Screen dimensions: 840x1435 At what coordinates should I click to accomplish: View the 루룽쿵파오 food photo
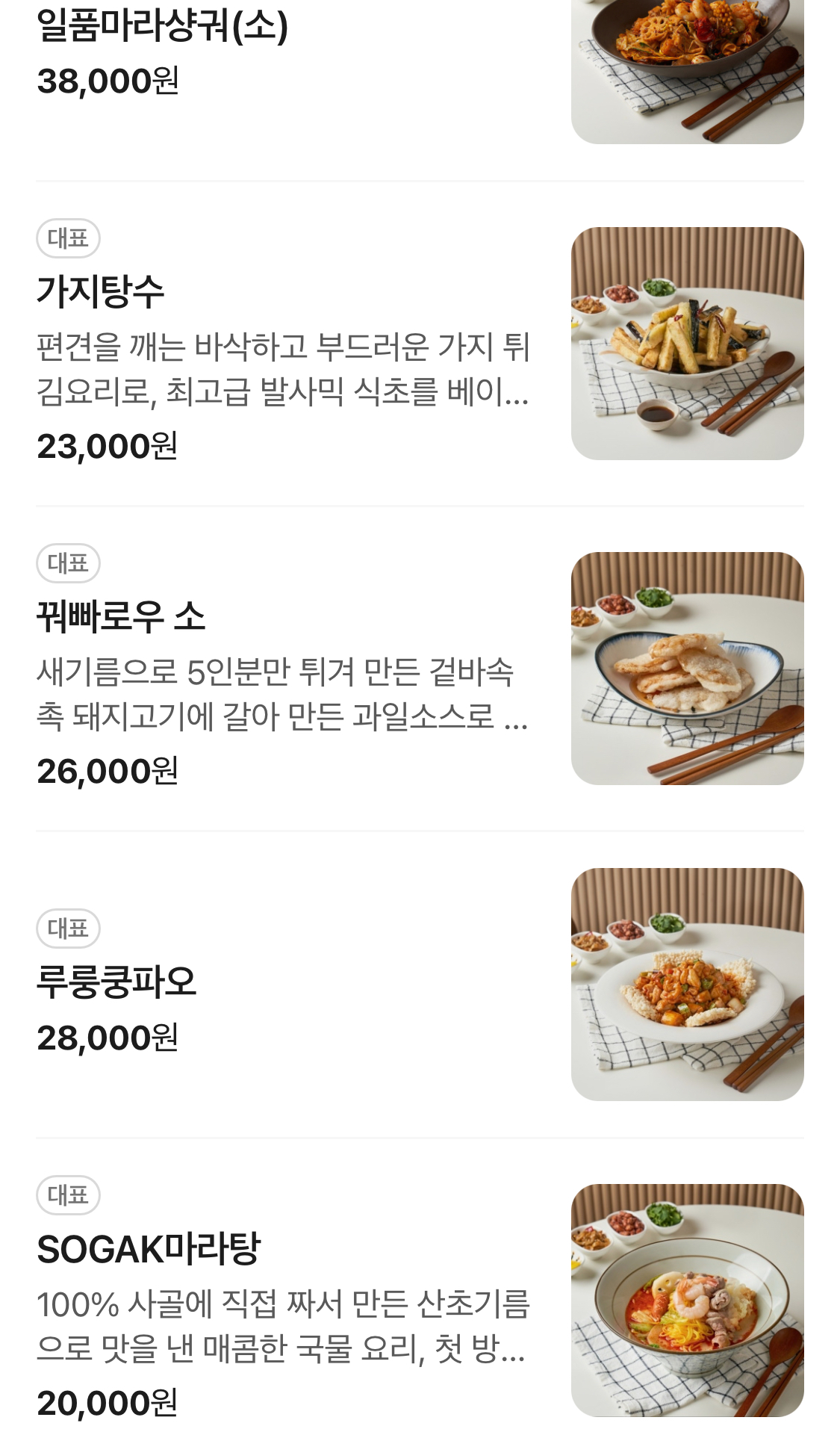[x=687, y=984]
